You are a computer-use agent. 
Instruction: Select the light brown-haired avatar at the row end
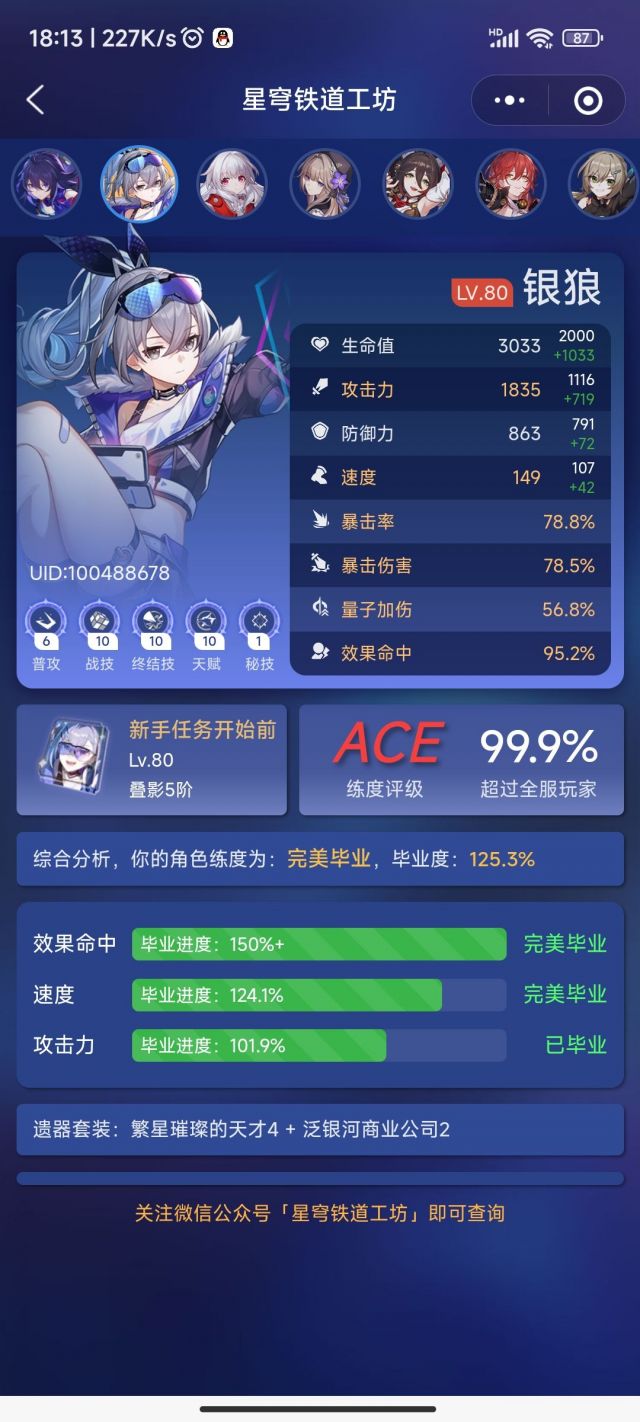coord(604,184)
